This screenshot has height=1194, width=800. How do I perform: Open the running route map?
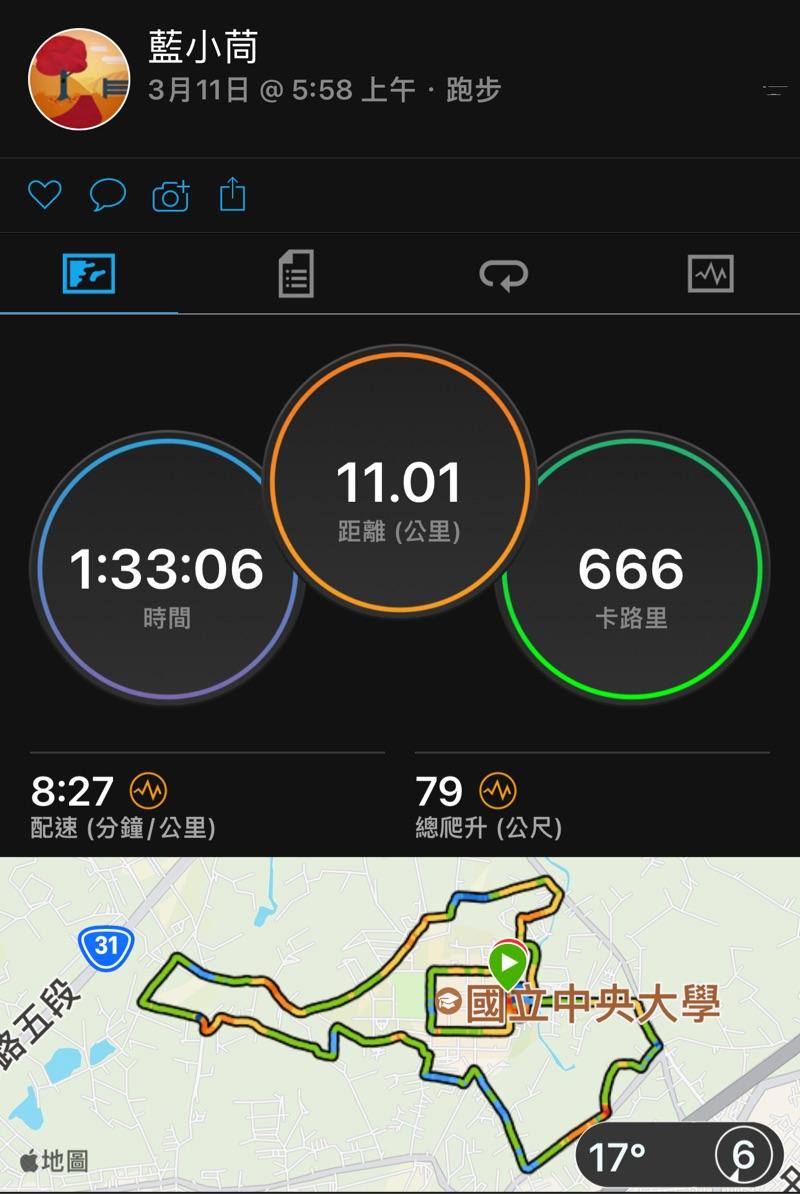tap(400, 1010)
